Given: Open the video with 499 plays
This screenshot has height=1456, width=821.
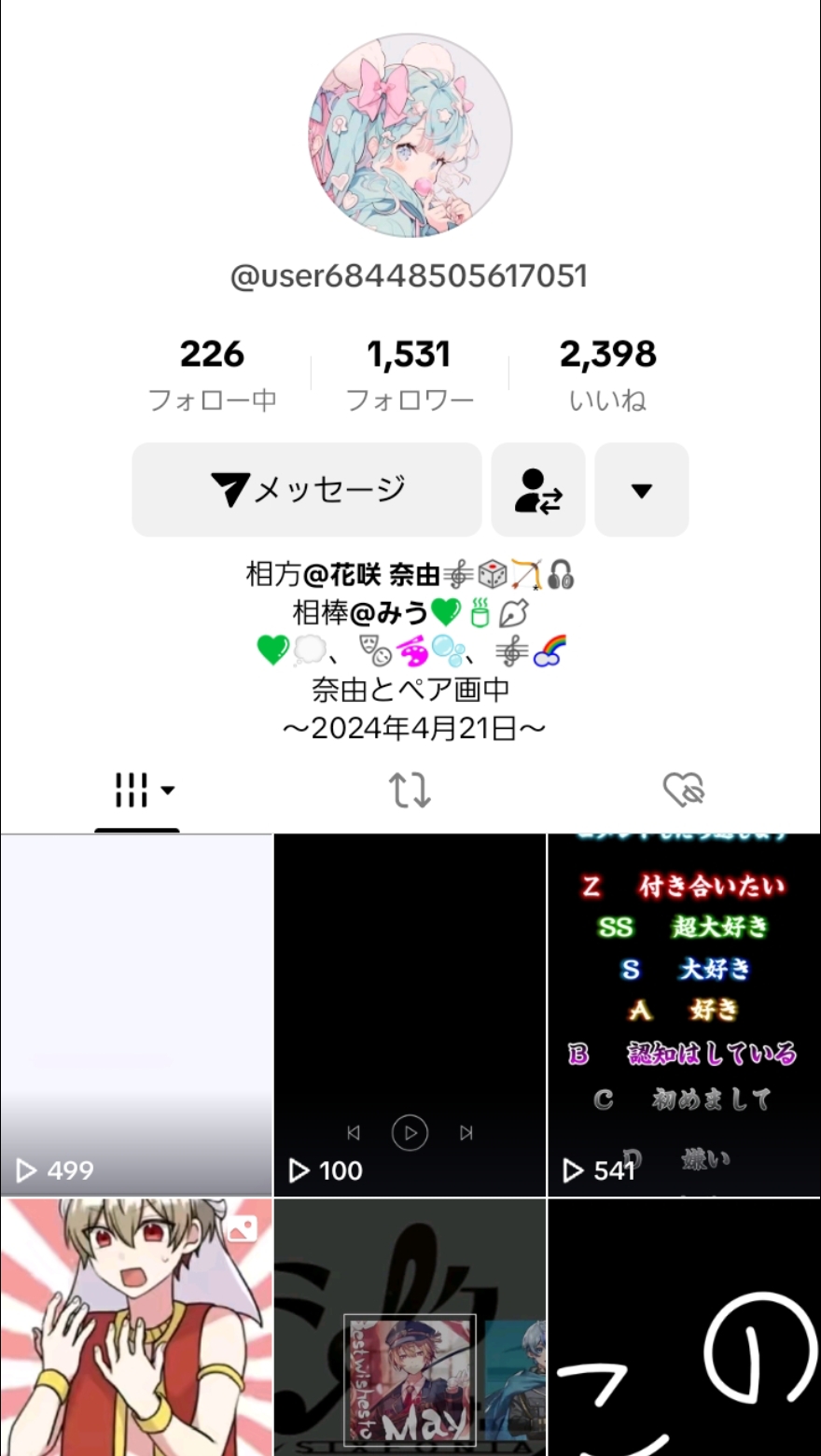Looking at the screenshot, I should 136,1015.
